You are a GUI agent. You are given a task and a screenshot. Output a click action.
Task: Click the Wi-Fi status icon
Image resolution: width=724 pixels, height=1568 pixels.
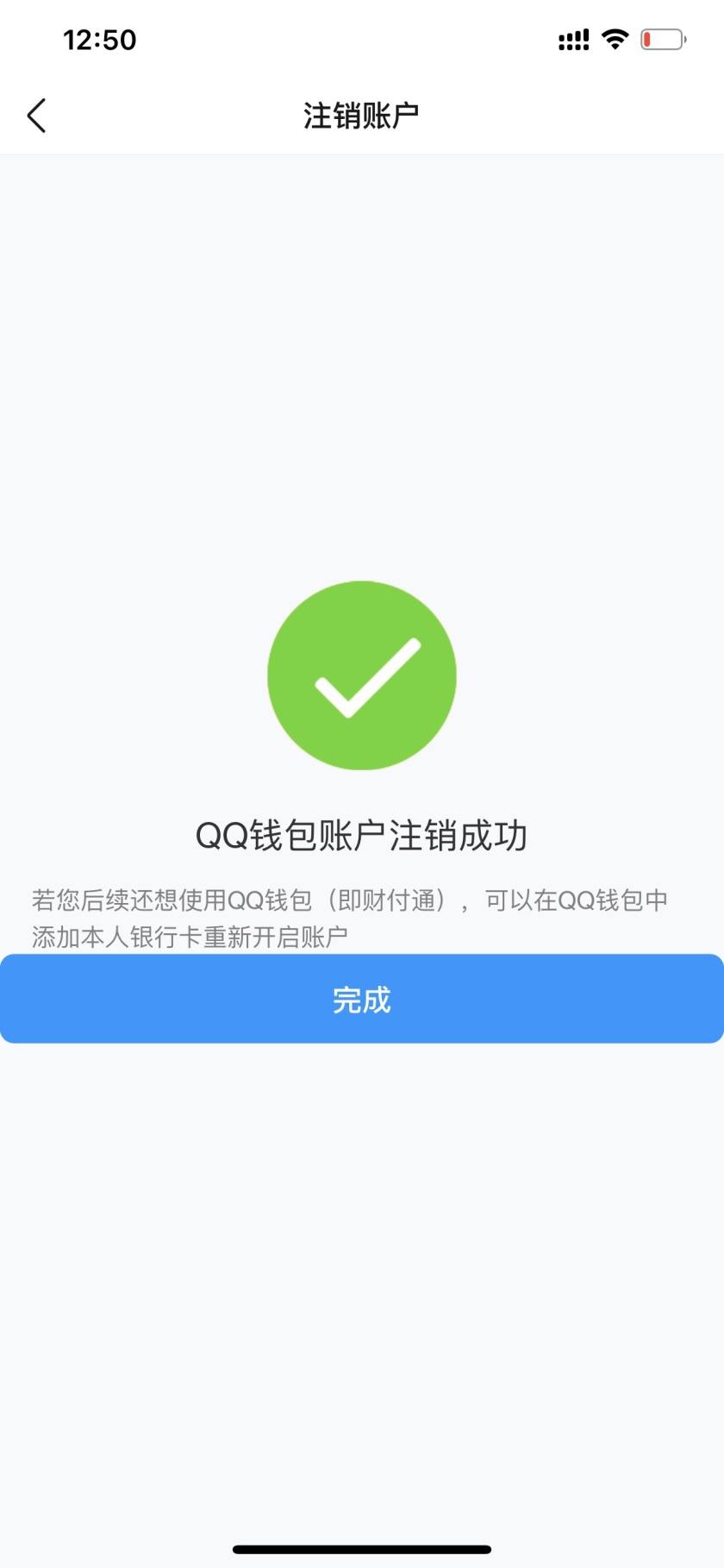[615, 38]
